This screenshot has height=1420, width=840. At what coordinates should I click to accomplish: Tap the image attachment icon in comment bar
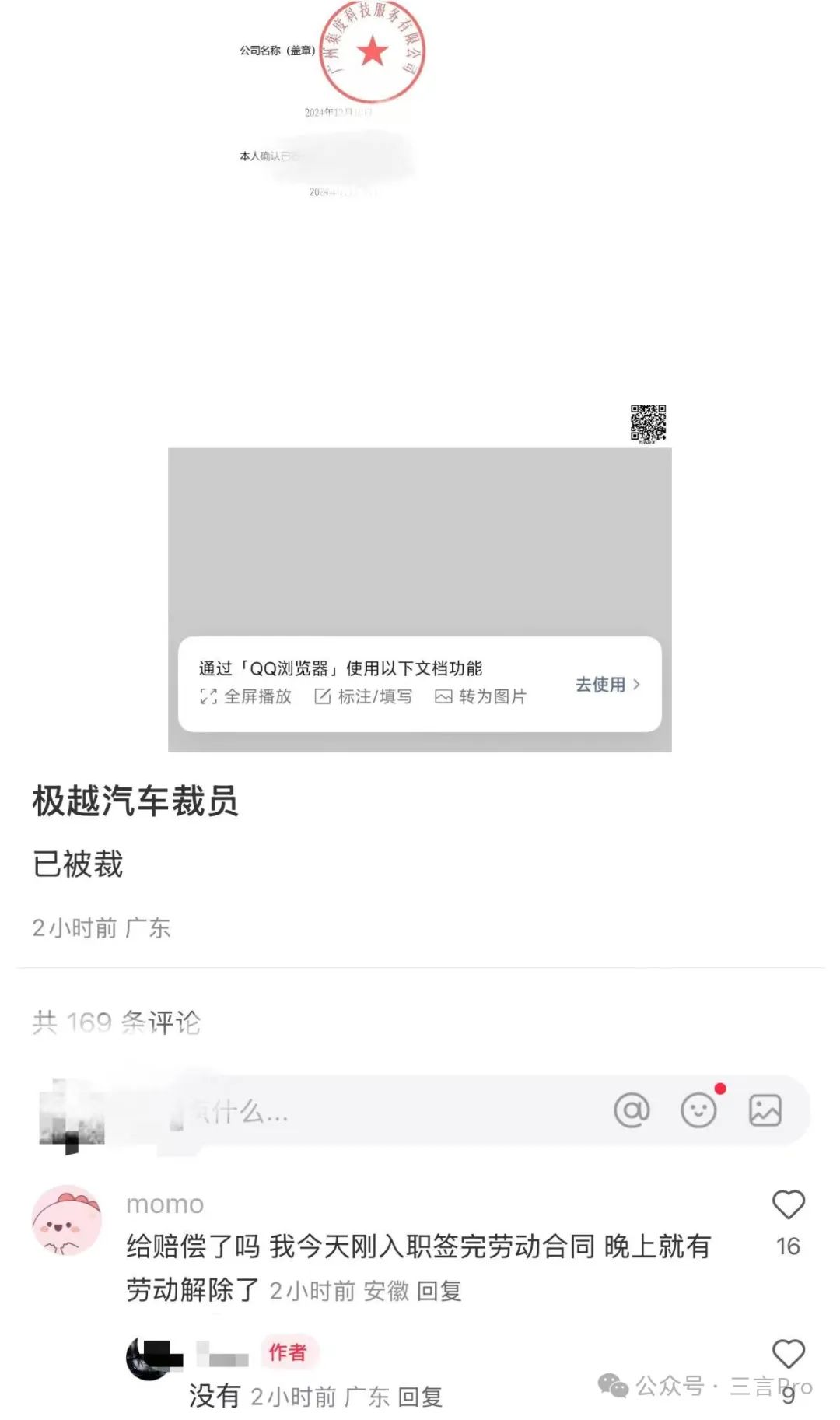(x=765, y=1110)
